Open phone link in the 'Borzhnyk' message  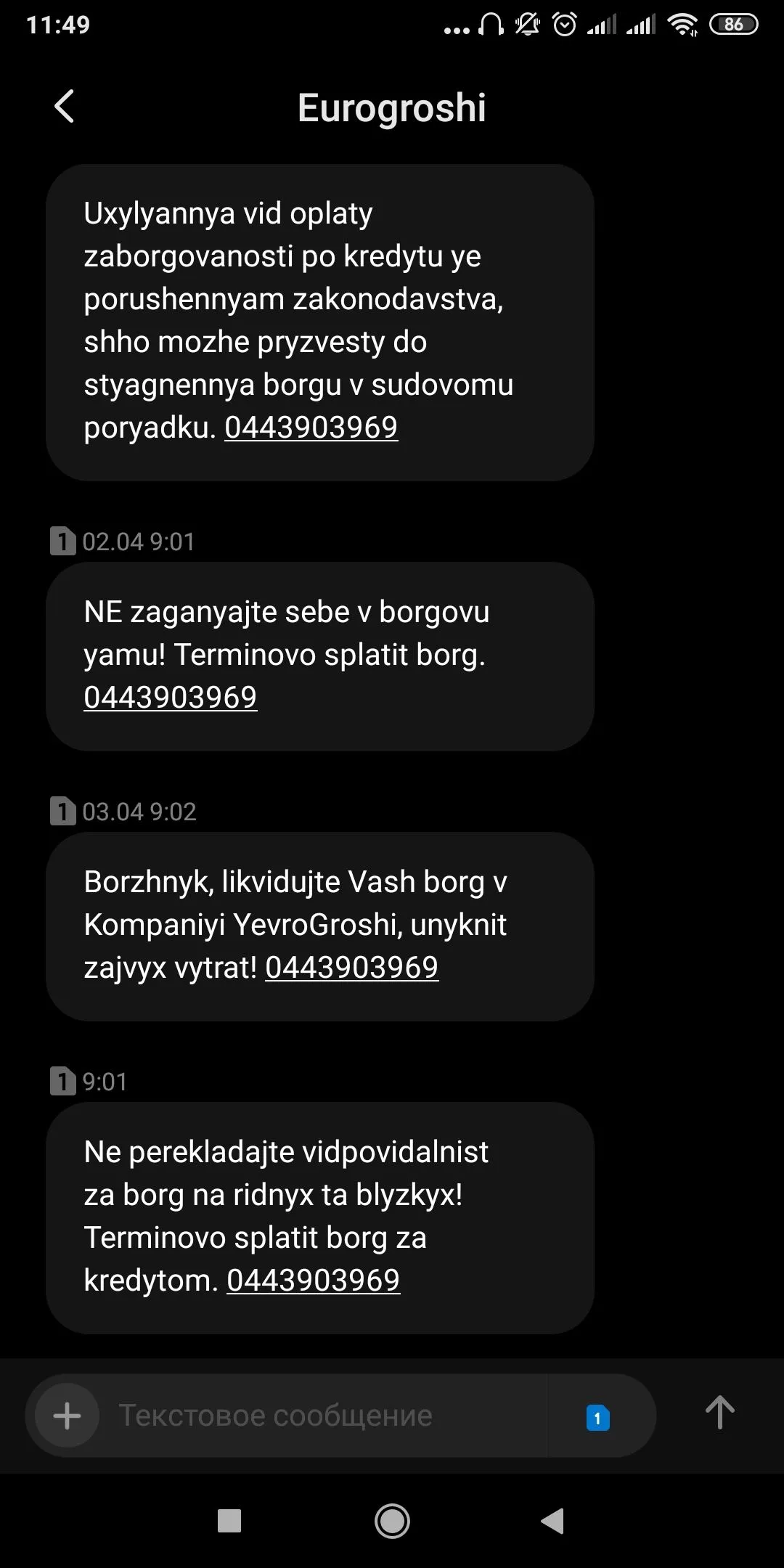tap(351, 967)
